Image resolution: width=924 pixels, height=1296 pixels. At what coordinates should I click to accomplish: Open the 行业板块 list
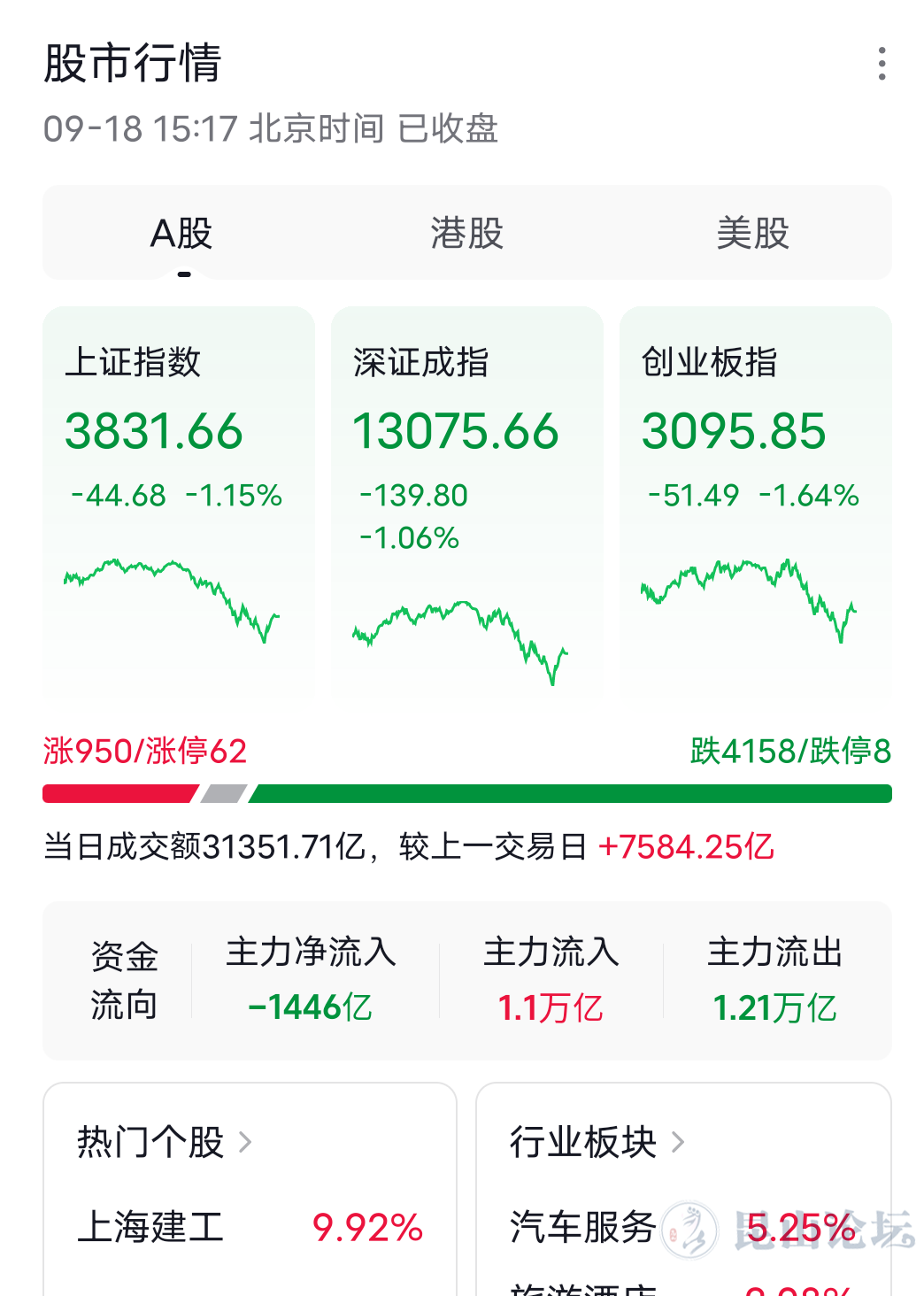point(597,1142)
